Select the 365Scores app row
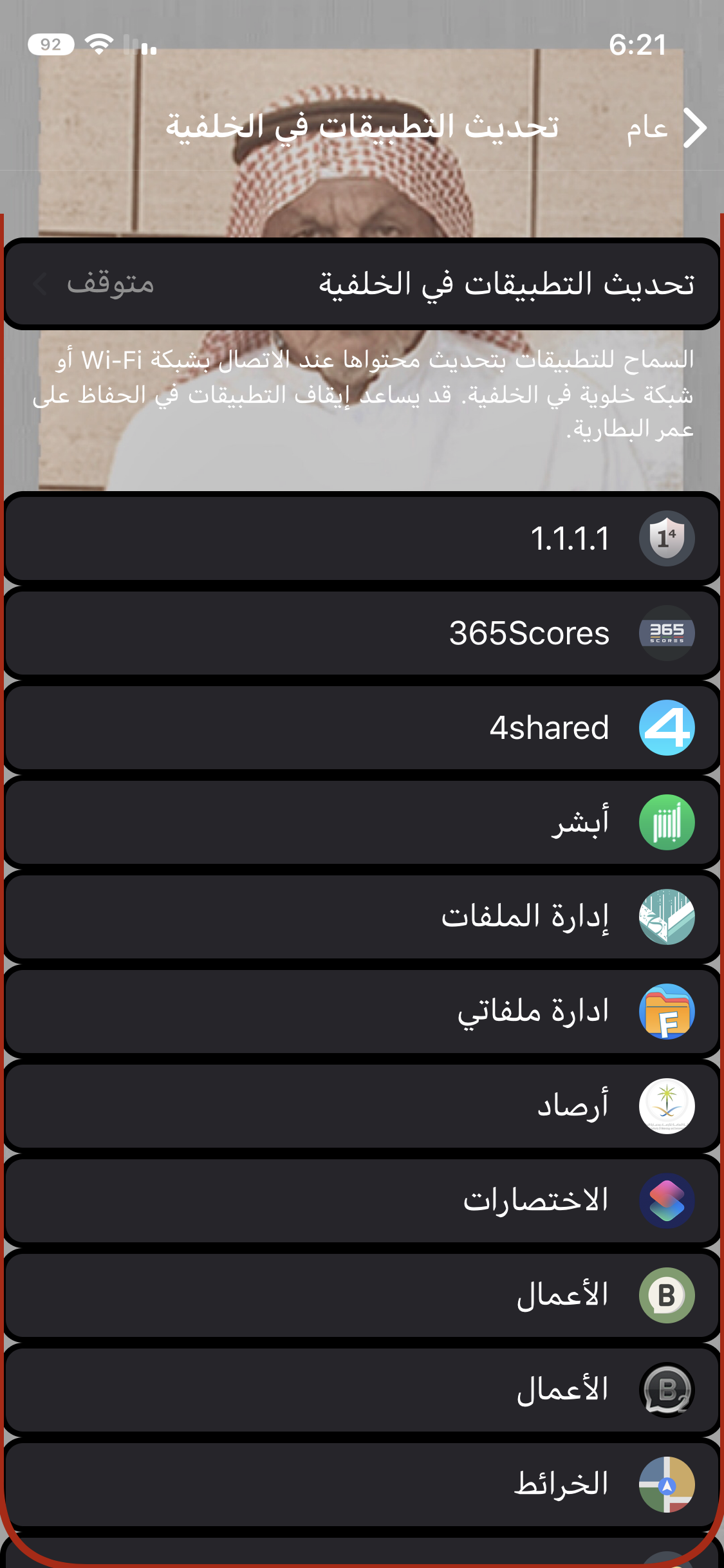 coord(362,633)
